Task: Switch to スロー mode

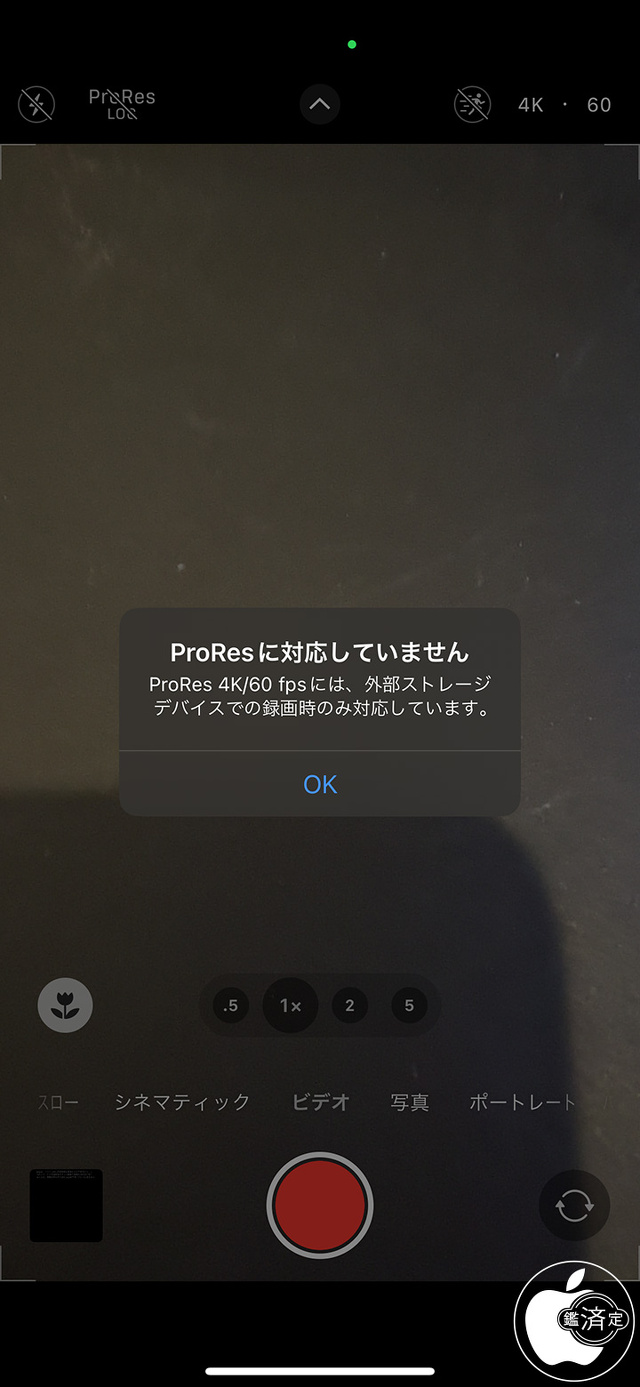Action: coord(58,1102)
